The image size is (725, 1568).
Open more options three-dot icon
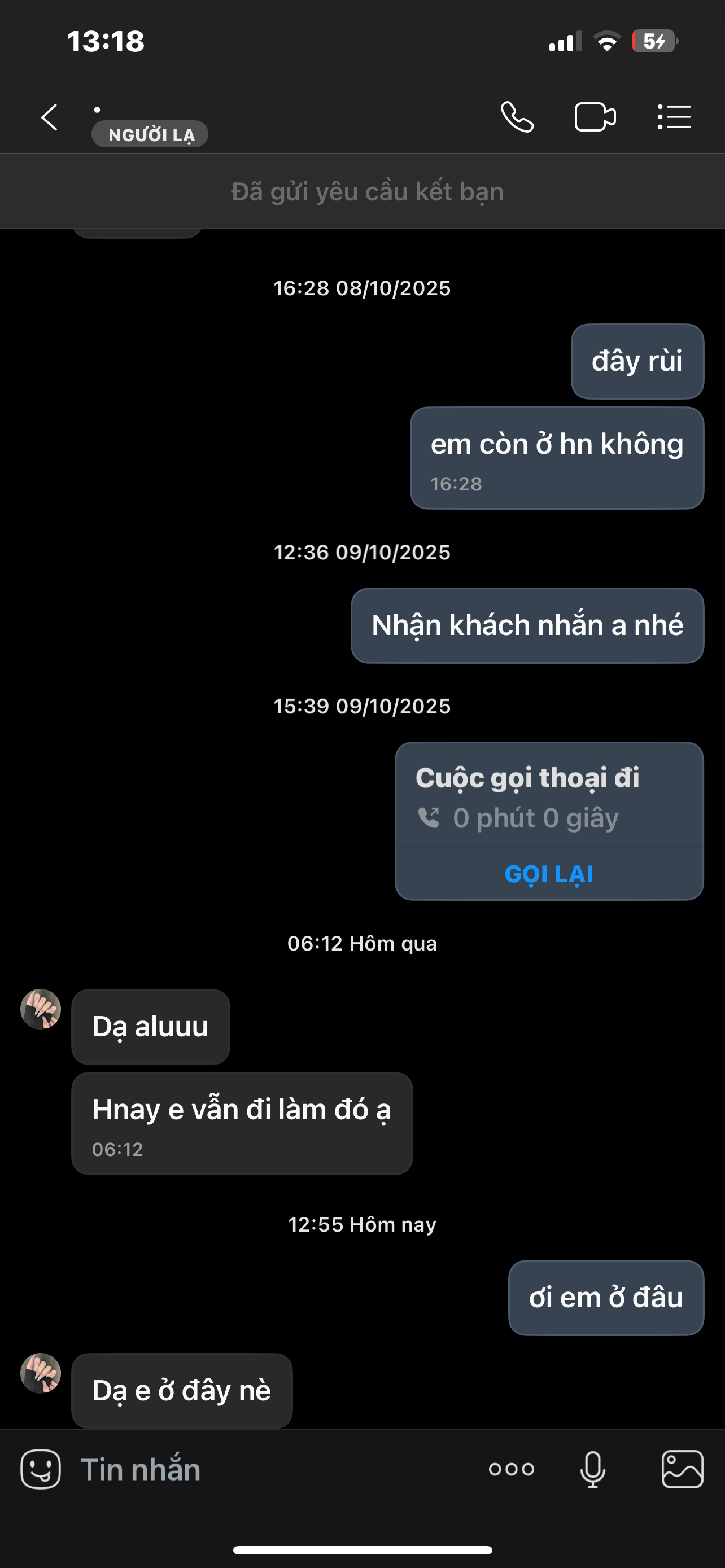512,1469
